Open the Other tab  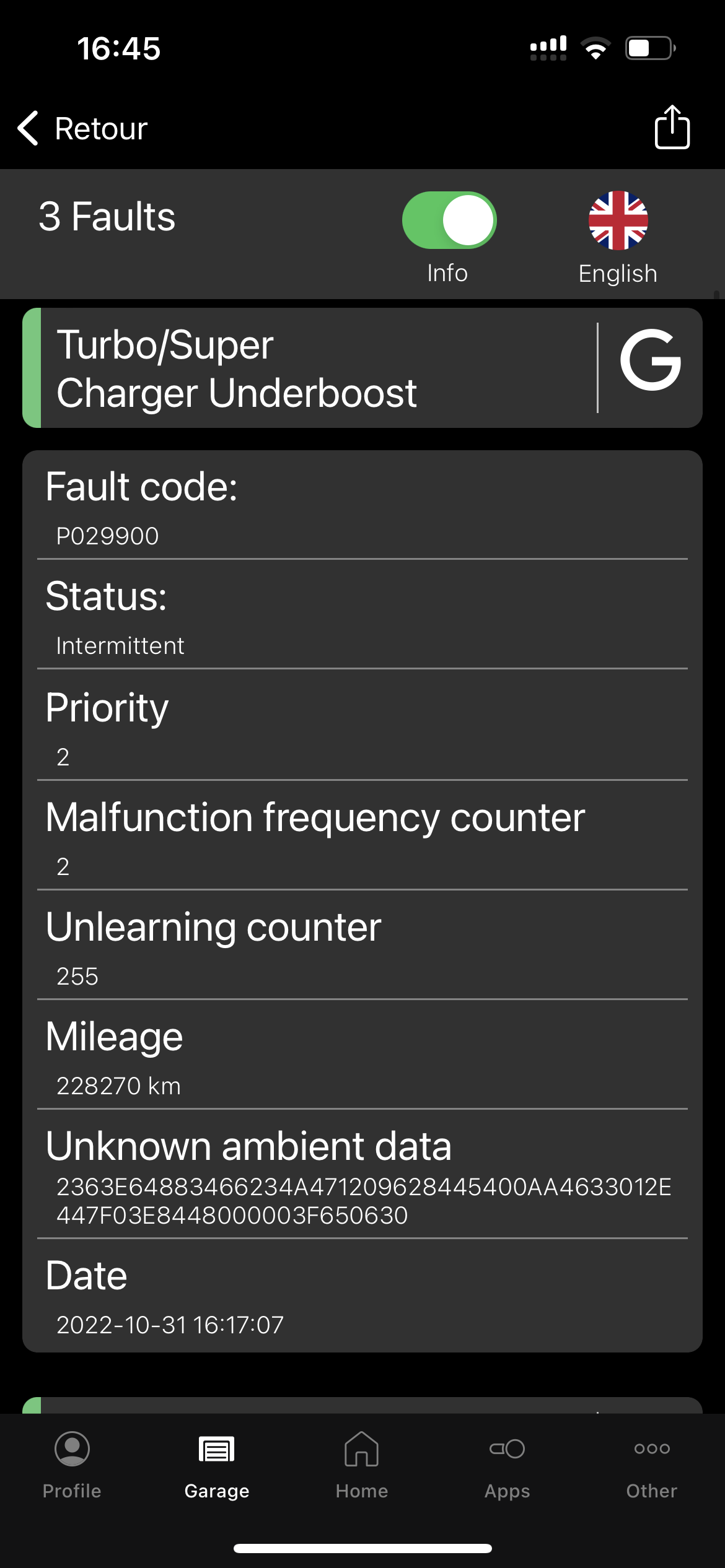pyautogui.click(x=652, y=1465)
